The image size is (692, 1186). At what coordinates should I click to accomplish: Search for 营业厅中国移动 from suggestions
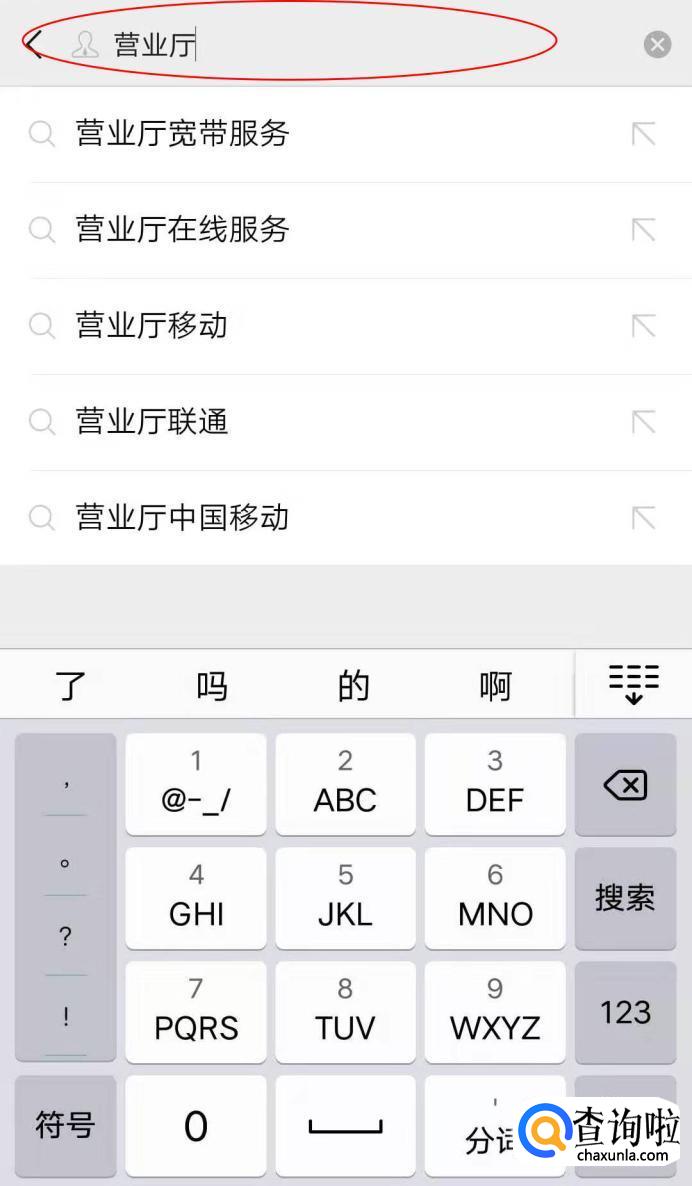pyautogui.click(x=182, y=518)
